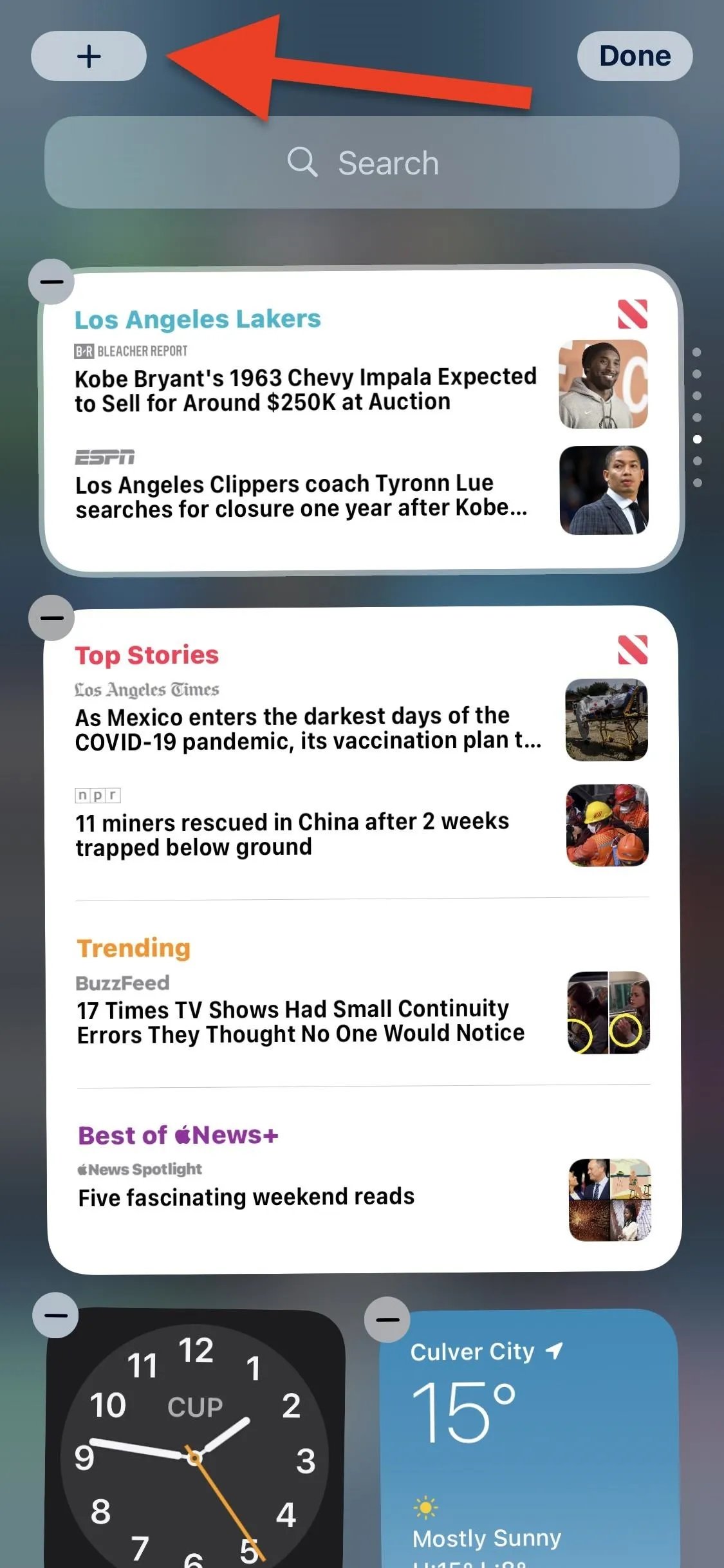
Task: Open the miners rescued in China story
Action: pyautogui.click(x=361, y=826)
